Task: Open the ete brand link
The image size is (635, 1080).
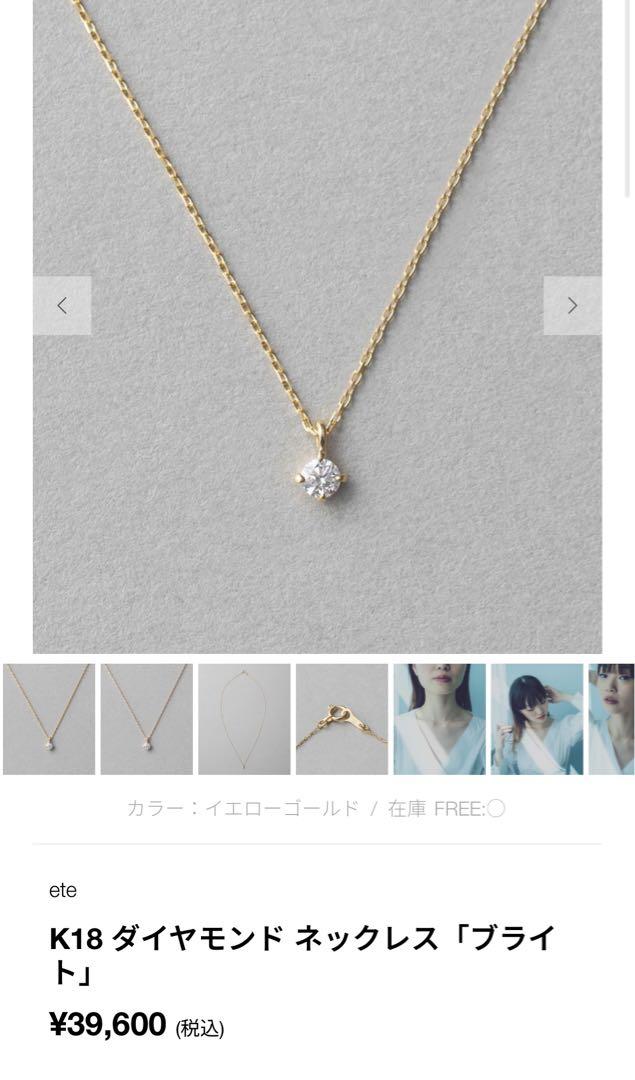Action: point(63,891)
